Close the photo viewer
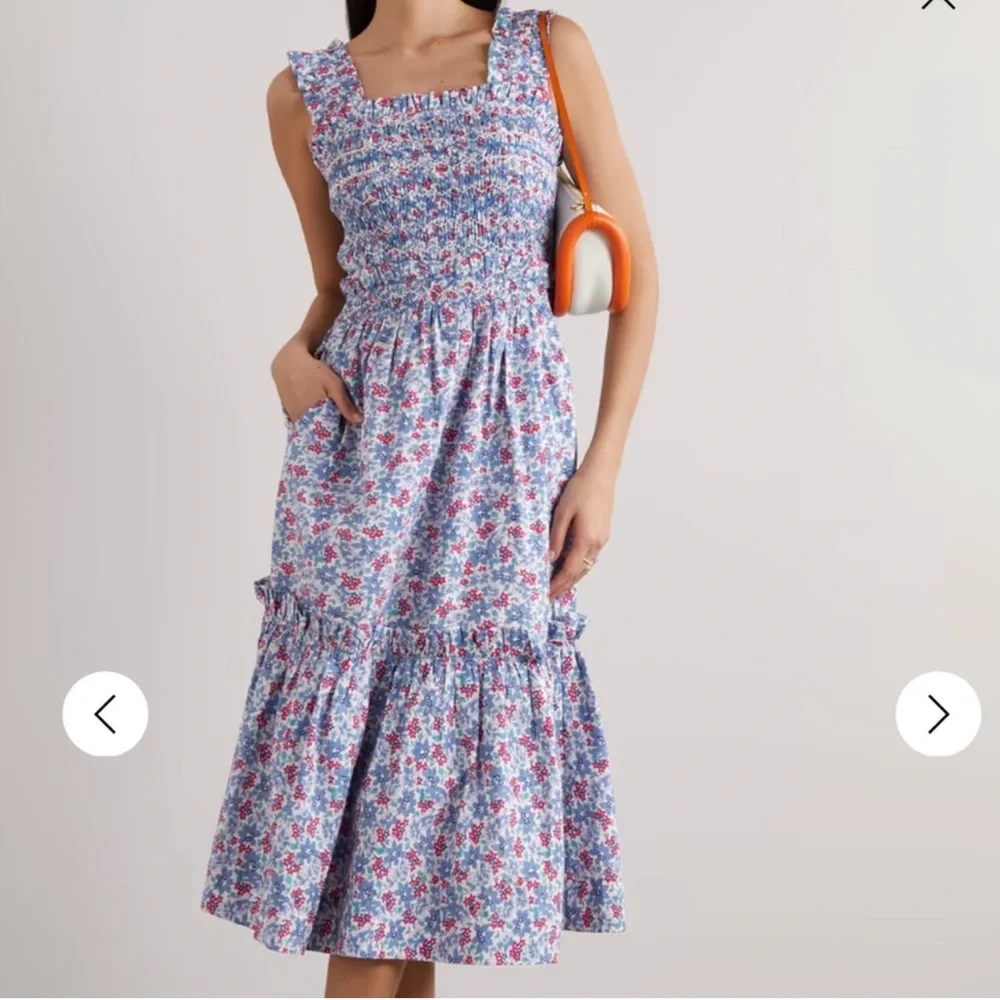Viewport: 1000px width, 1000px height. tap(938, 3)
